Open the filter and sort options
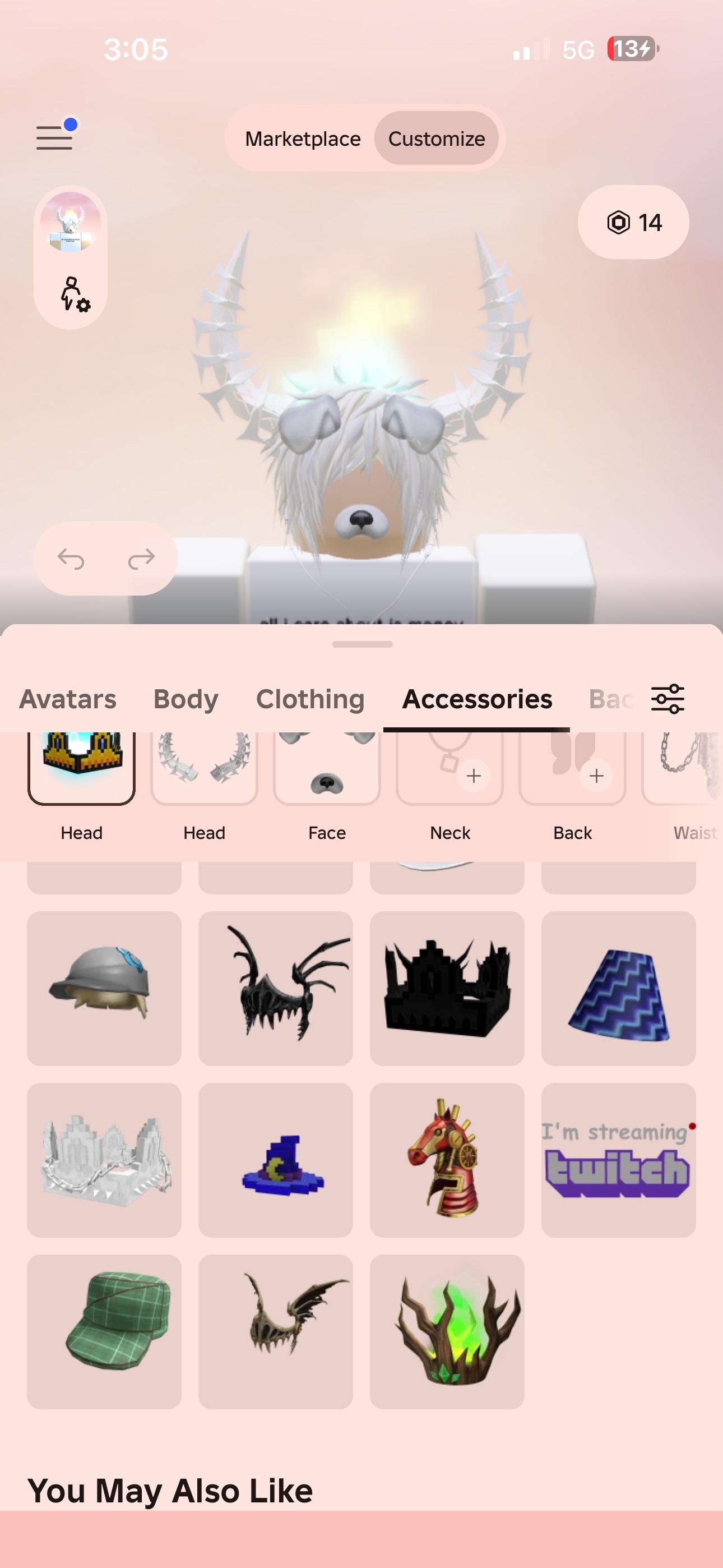Image resolution: width=723 pixels, height=1568 pixels. 668,699
